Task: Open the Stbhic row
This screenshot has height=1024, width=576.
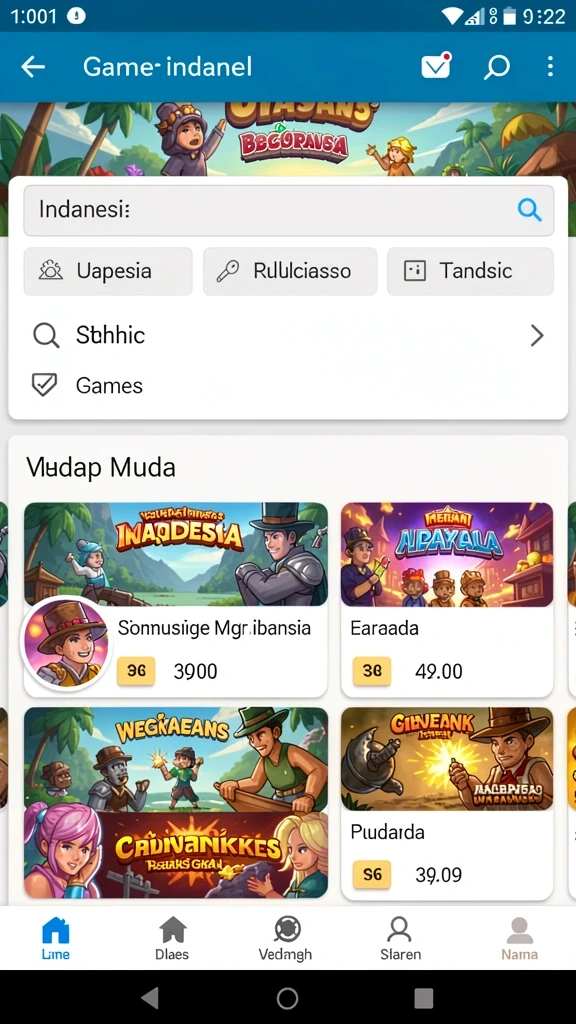Action: [288, 336]
